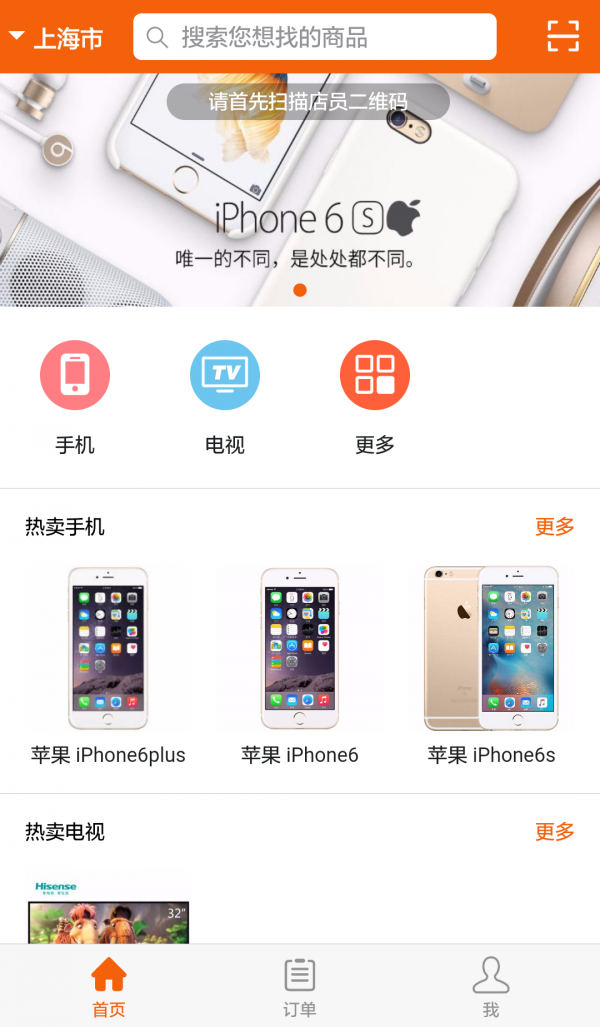600x1027 pixels.
Task: Open the Hisense TV product
Action: tap(108, 910)
